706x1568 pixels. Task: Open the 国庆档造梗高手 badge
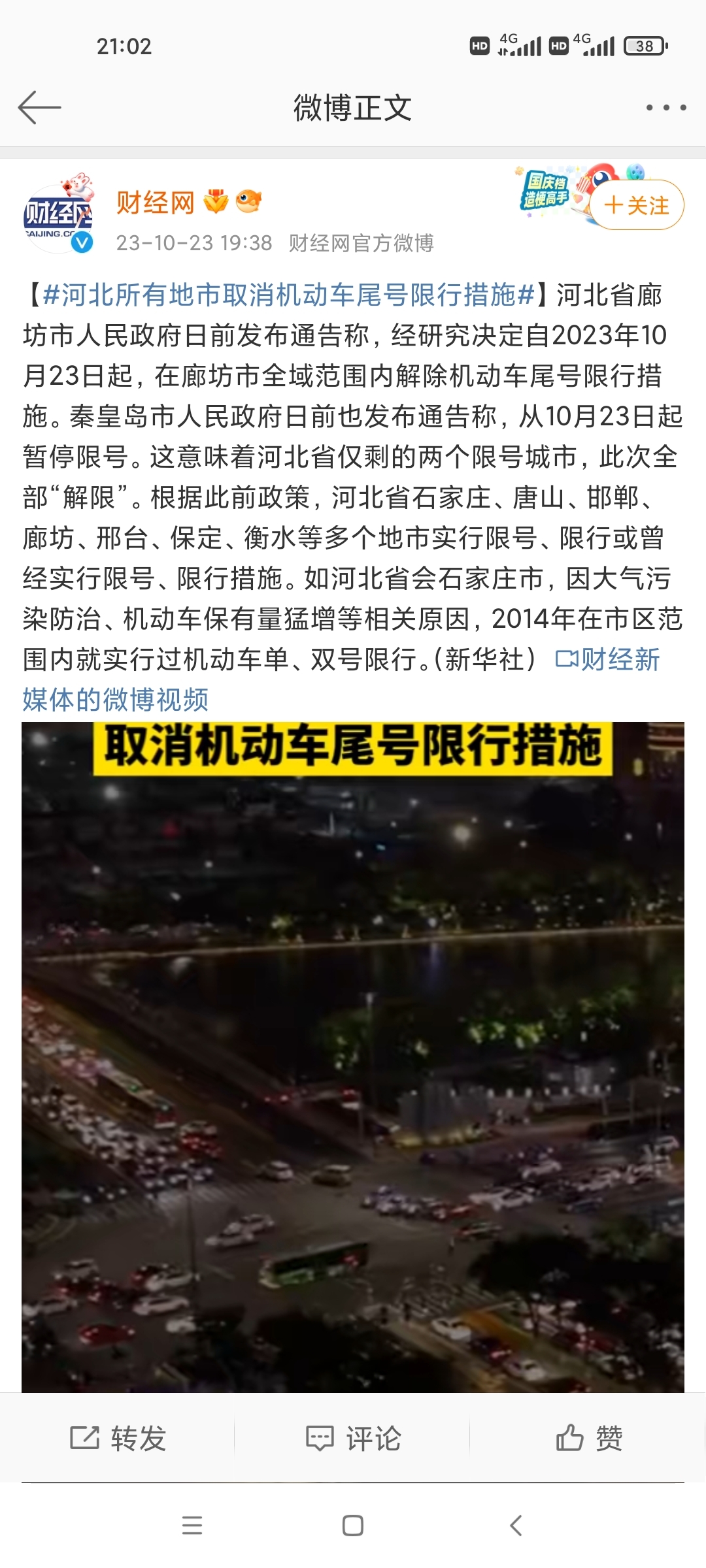point(545,190)
